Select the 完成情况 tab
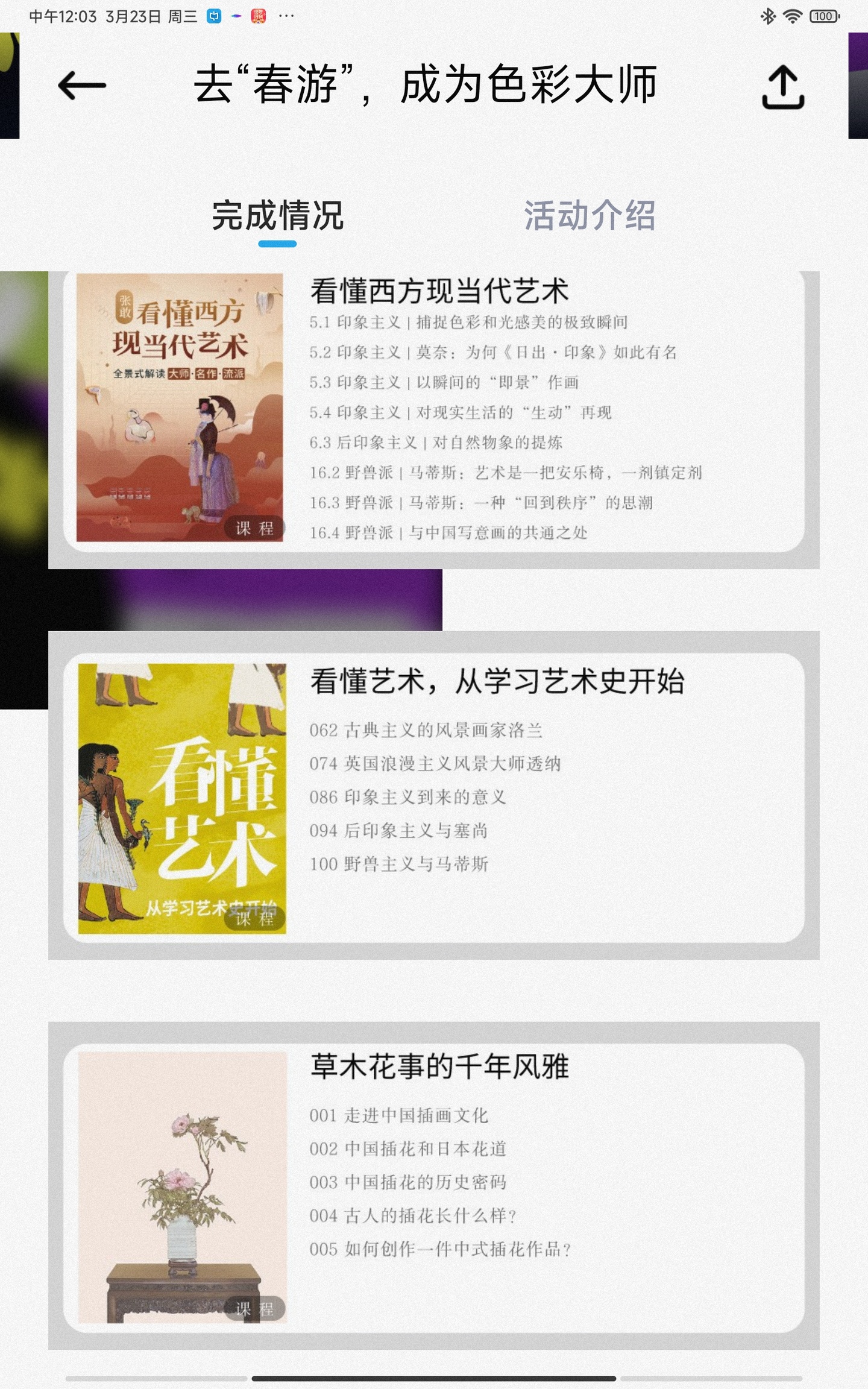The height and width of the screenshot is (1389, 868). click(277, 216)
